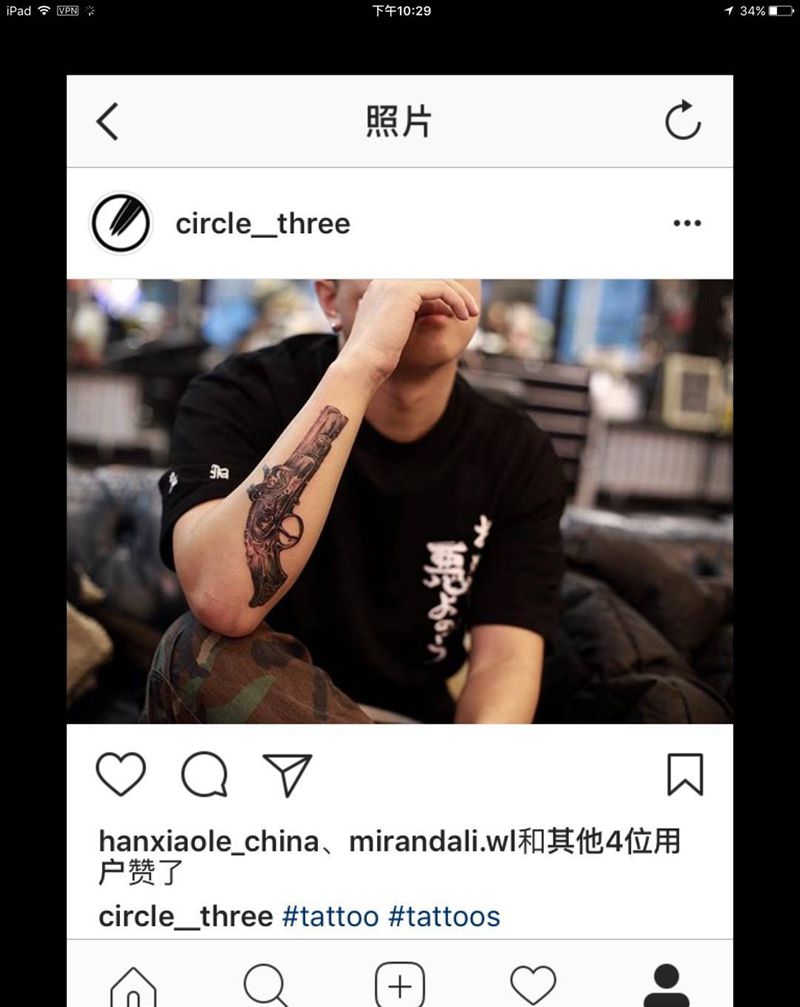Switch to the Activity heart tab
This screenshot has width=800, height=1007.
(533, 986)
